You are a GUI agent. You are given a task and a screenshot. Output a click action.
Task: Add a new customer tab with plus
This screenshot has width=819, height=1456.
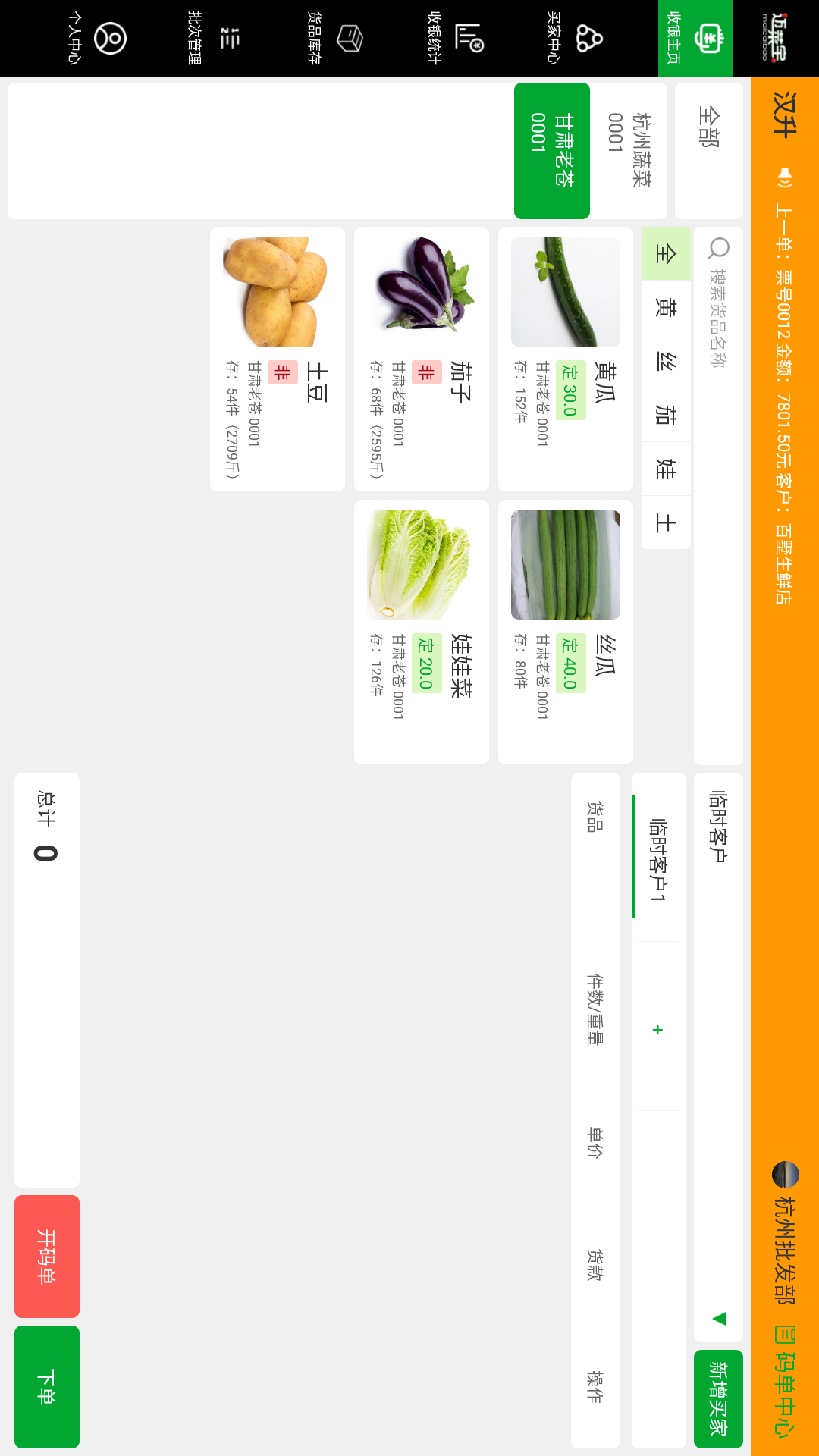[x=657, y=1029]
